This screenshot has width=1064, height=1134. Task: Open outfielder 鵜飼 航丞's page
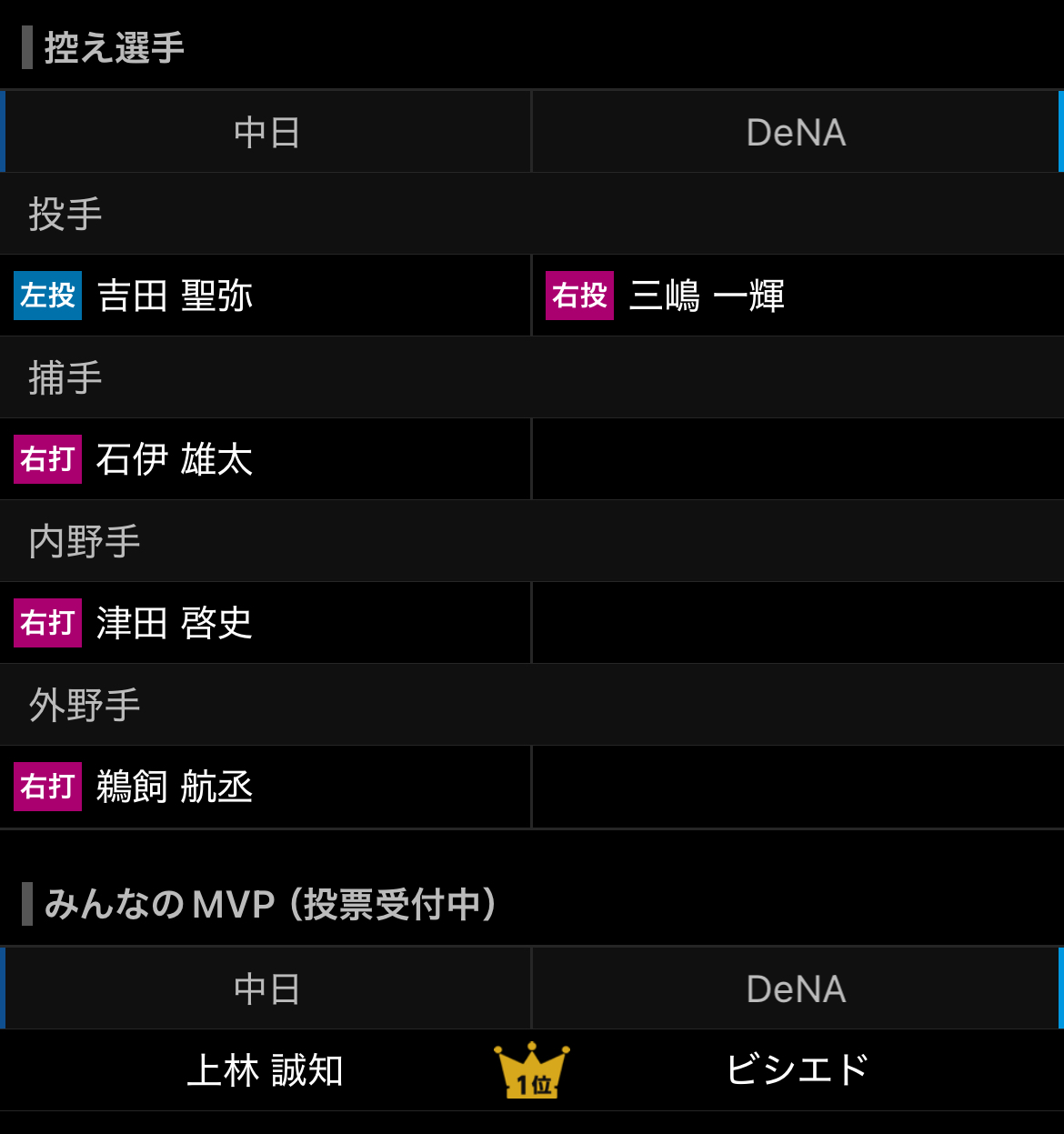(x=174, y=788)
